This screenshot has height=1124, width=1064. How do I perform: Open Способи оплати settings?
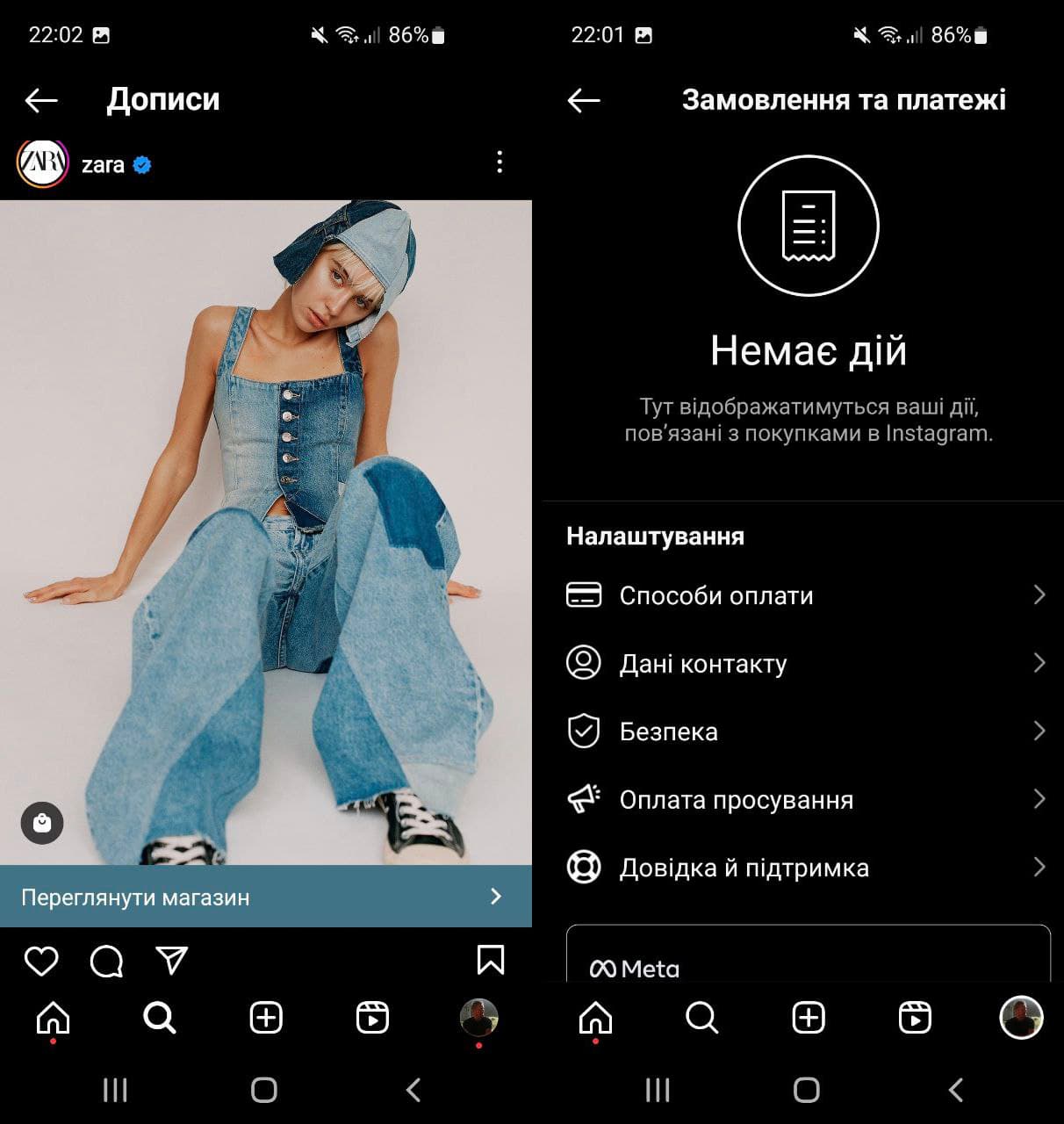point(805,595)
